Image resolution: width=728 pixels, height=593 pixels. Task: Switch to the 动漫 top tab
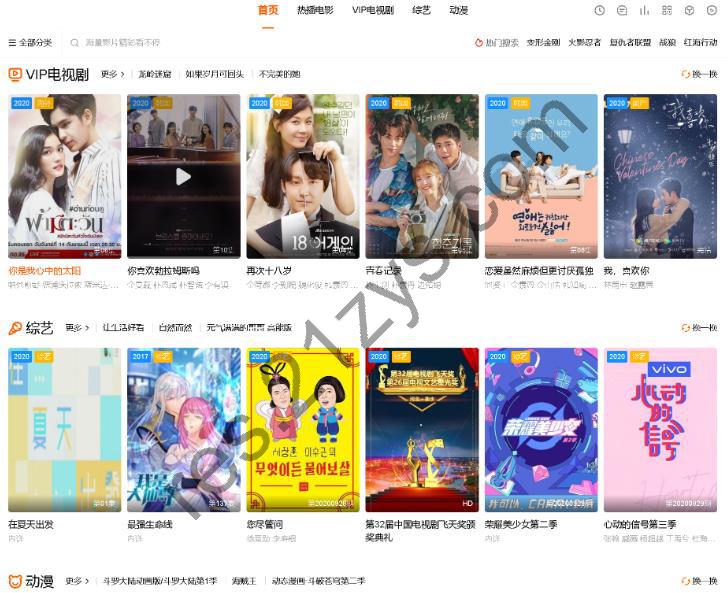coord(458,10)
